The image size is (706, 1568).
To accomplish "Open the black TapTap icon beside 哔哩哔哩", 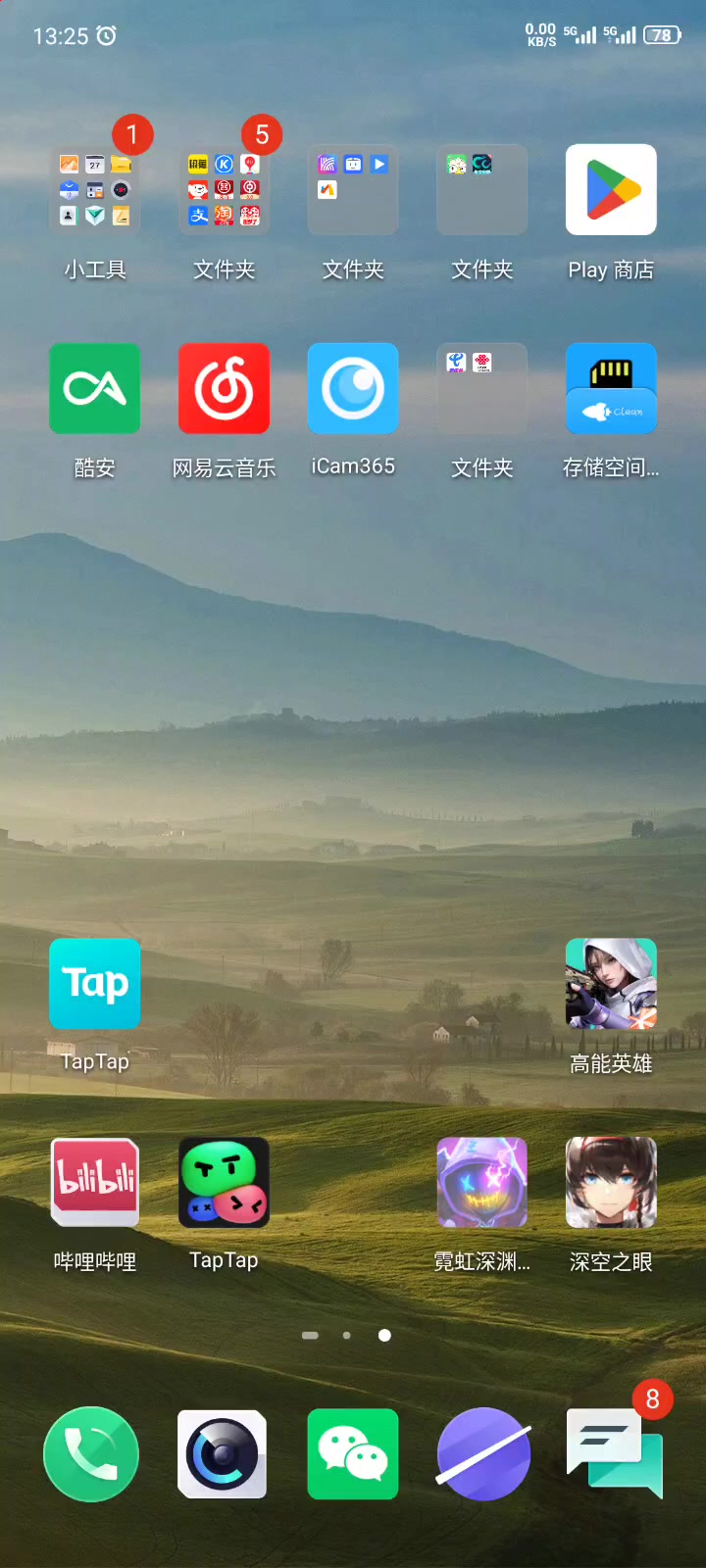I will click(224, 1182).
